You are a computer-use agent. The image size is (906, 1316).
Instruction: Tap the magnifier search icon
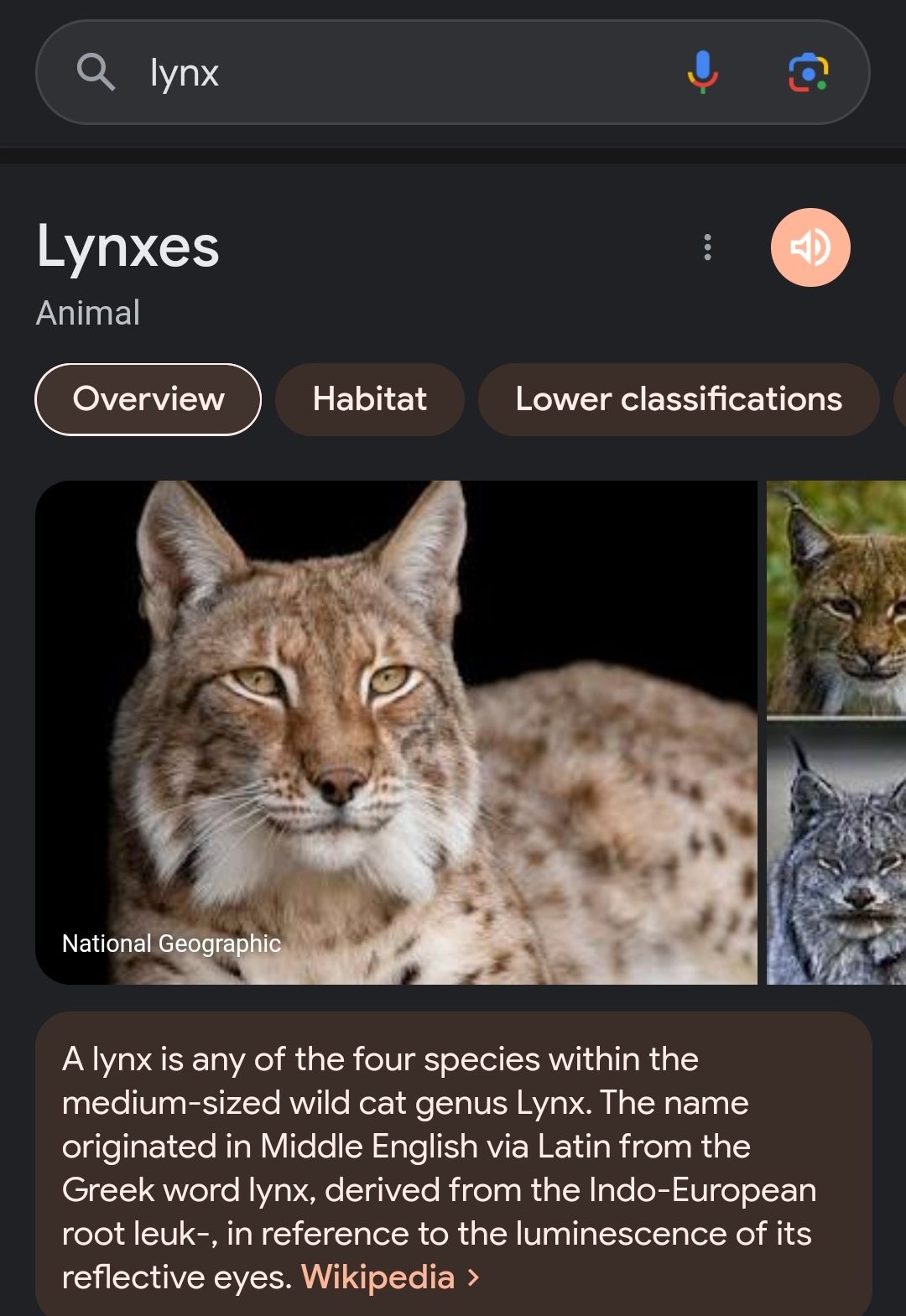click(96, 72)
